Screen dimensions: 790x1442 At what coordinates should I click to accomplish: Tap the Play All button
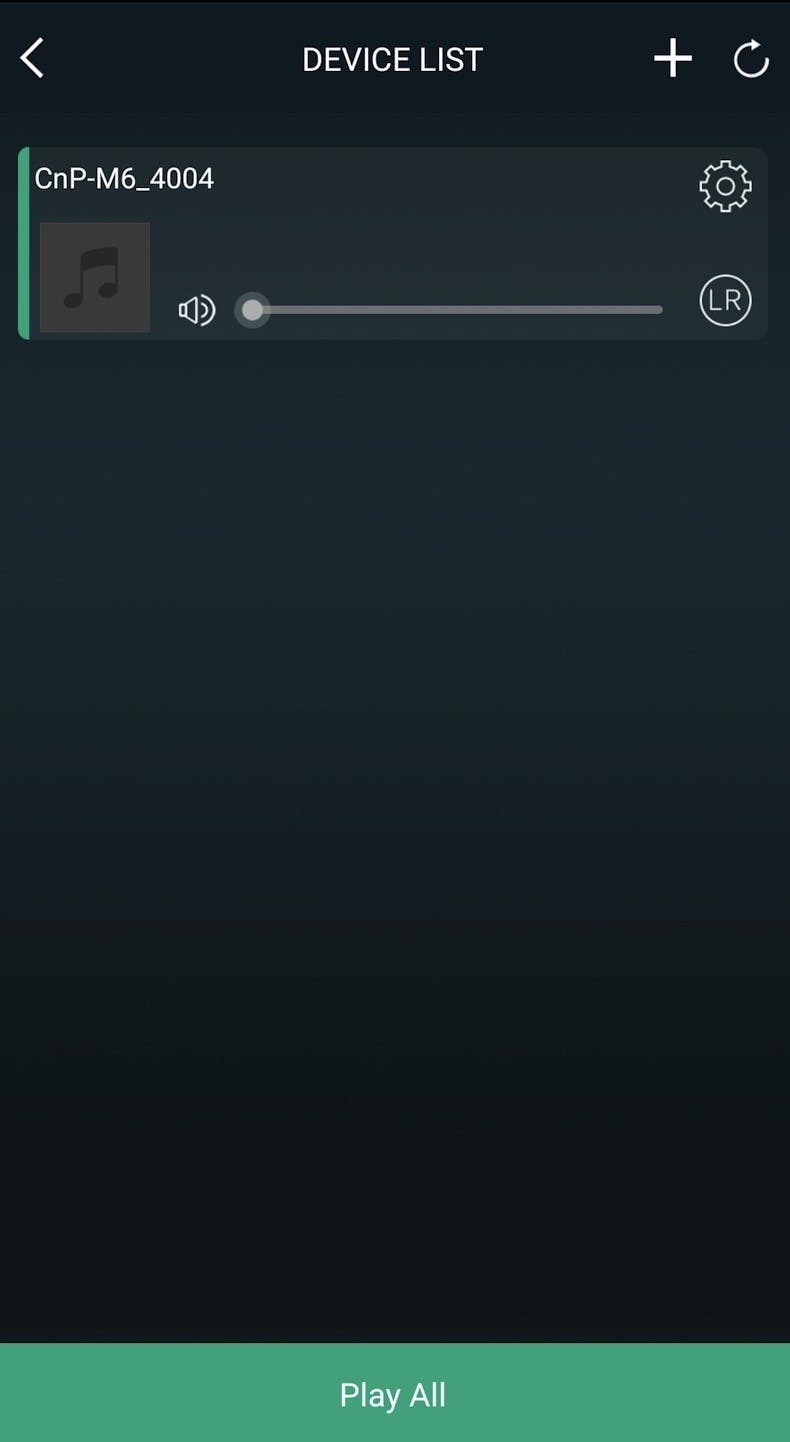(x=394, y=1394)
